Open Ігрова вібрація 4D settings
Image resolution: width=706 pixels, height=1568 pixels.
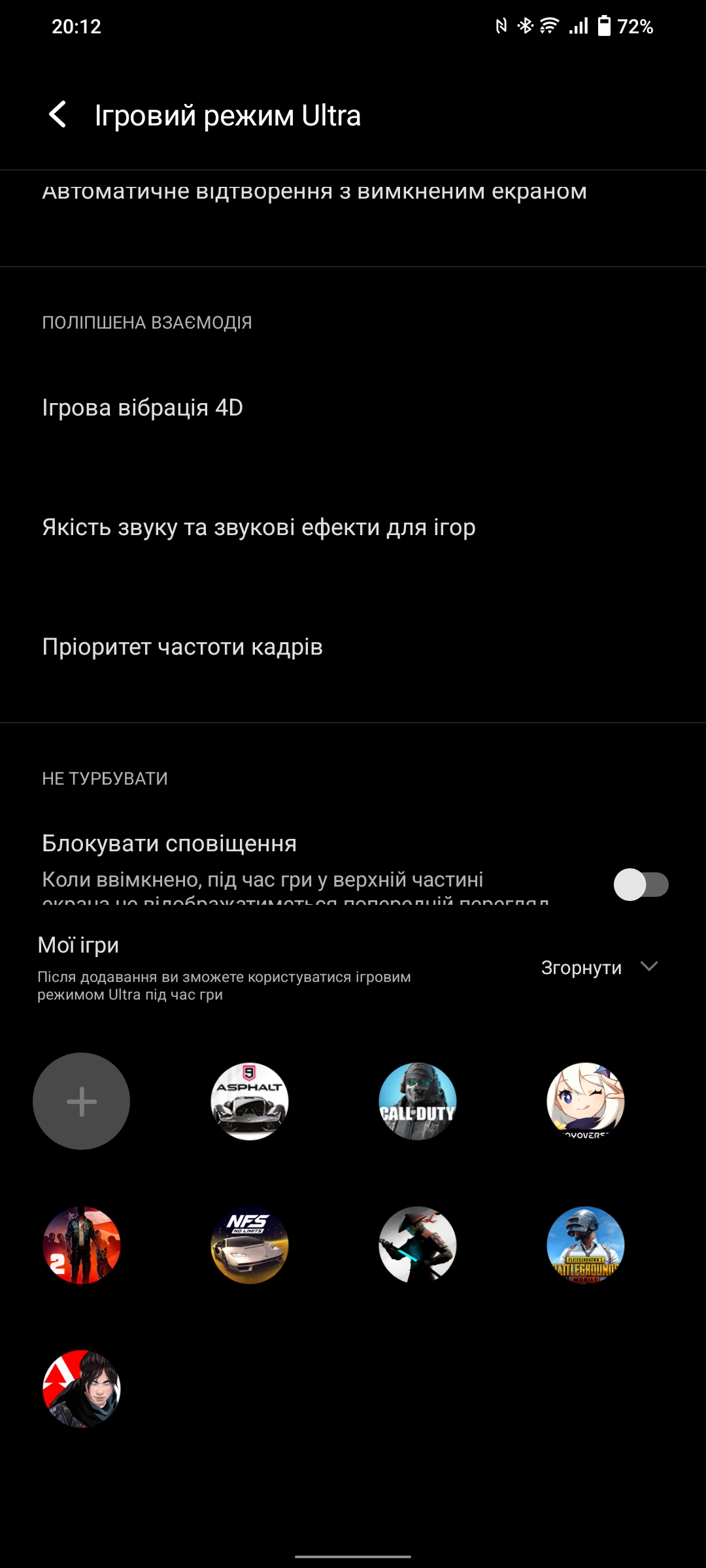click(x=143, y=408)
